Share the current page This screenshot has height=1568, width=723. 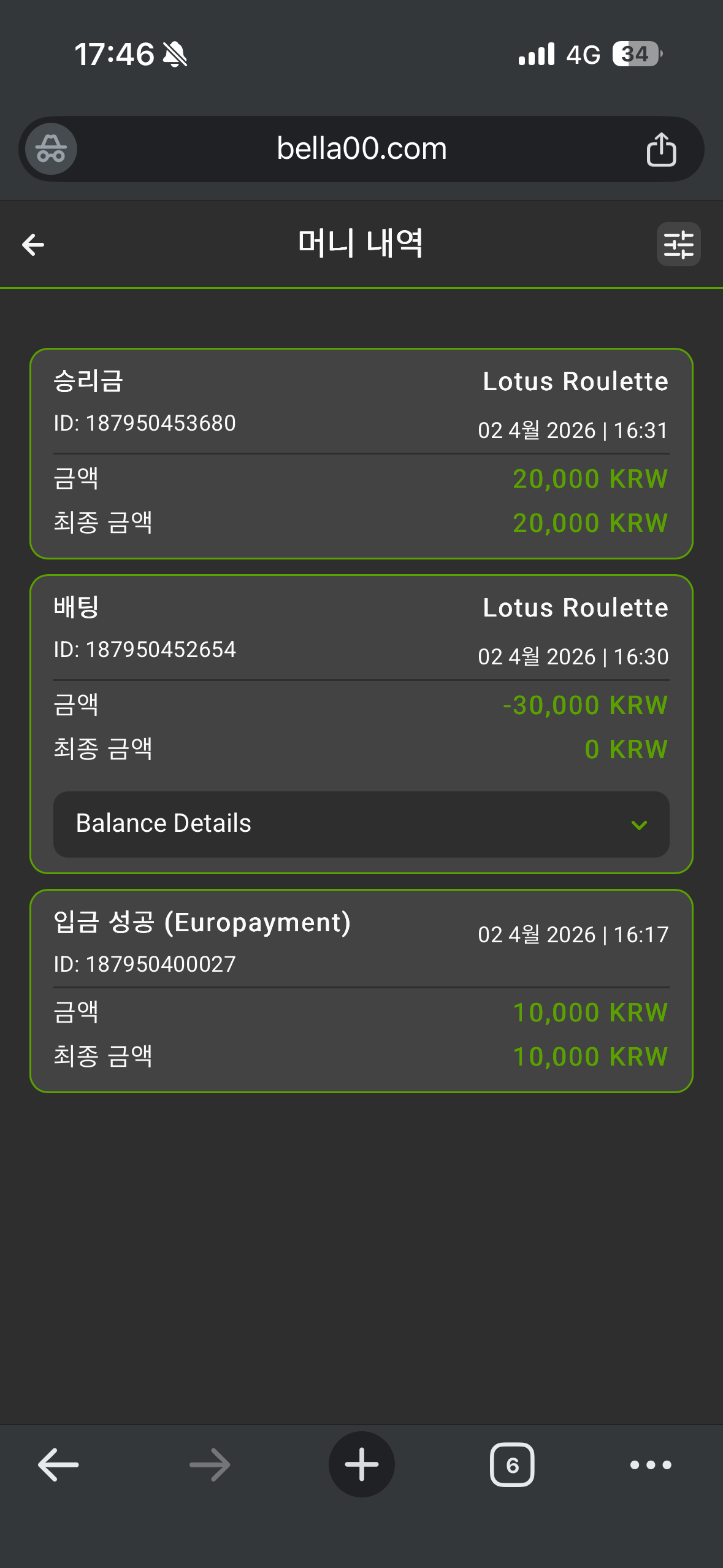click(x=661, y=149)
